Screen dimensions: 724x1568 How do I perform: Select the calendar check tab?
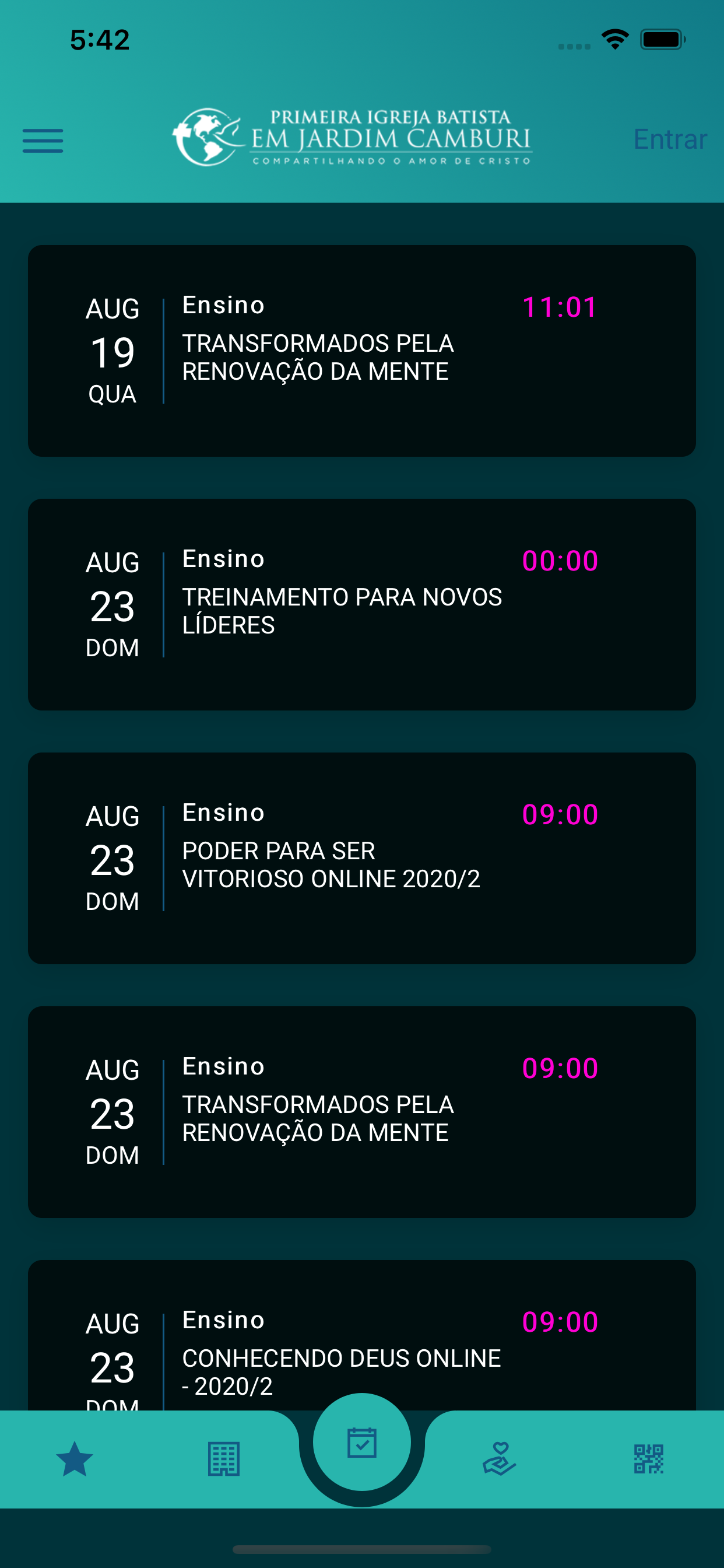pos(362,1442)
